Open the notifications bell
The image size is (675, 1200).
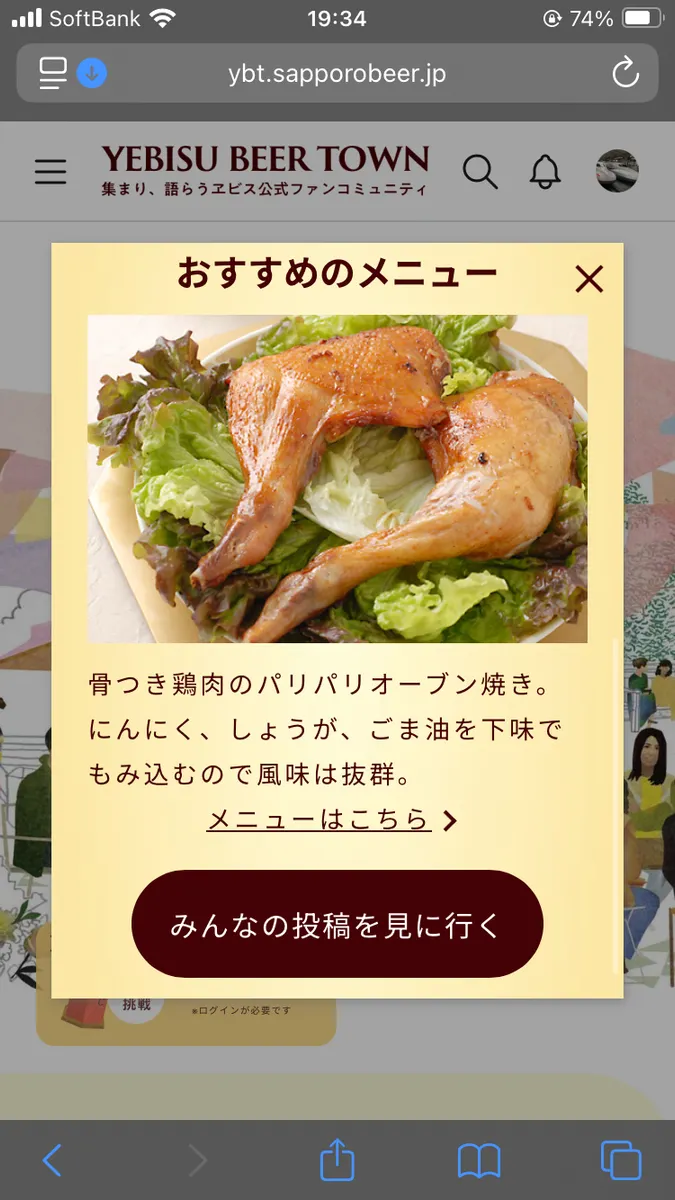point(545,172)
